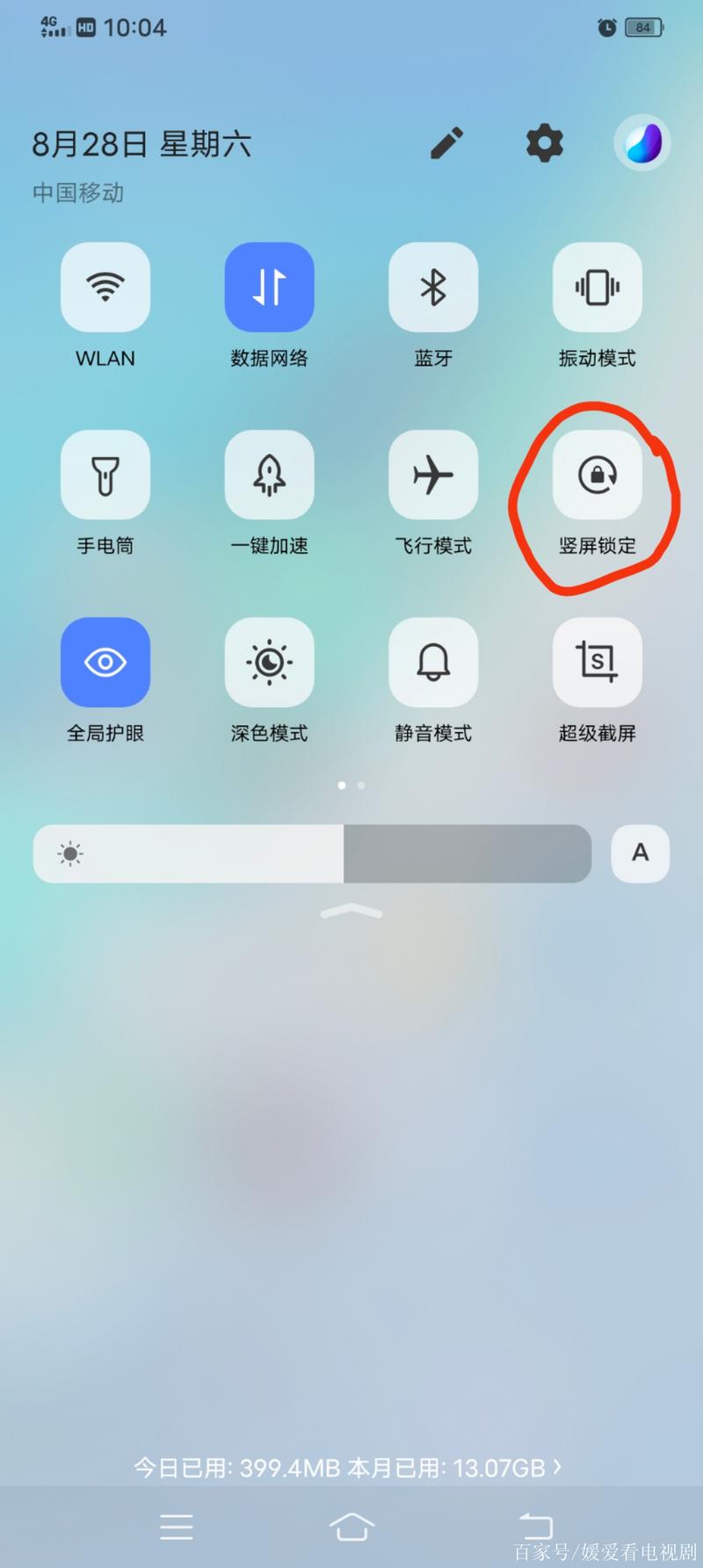Activate 振动模式 vibration mode
This screenshot has width=703, height=1568.
tap(598, 287)
